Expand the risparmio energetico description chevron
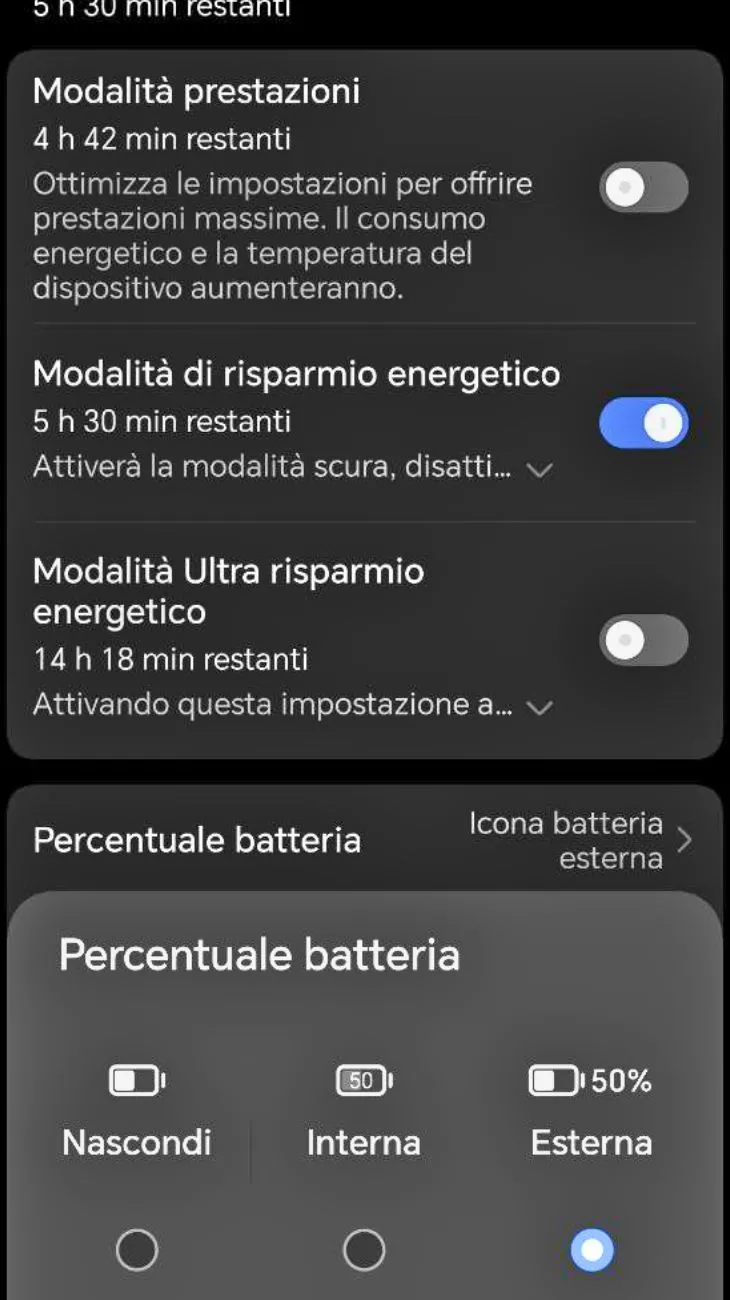This screenshot has height=1300, width=730. point(539,470)
